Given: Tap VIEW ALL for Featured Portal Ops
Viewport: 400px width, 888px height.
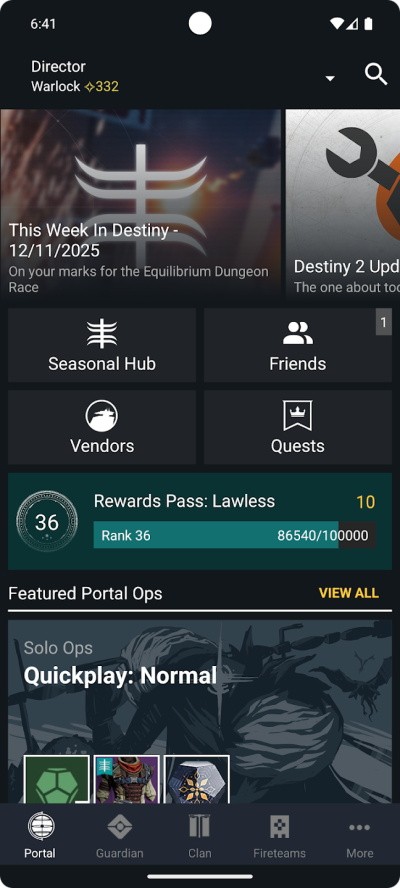Looking at the screenshot, I should tap(348, 593).
